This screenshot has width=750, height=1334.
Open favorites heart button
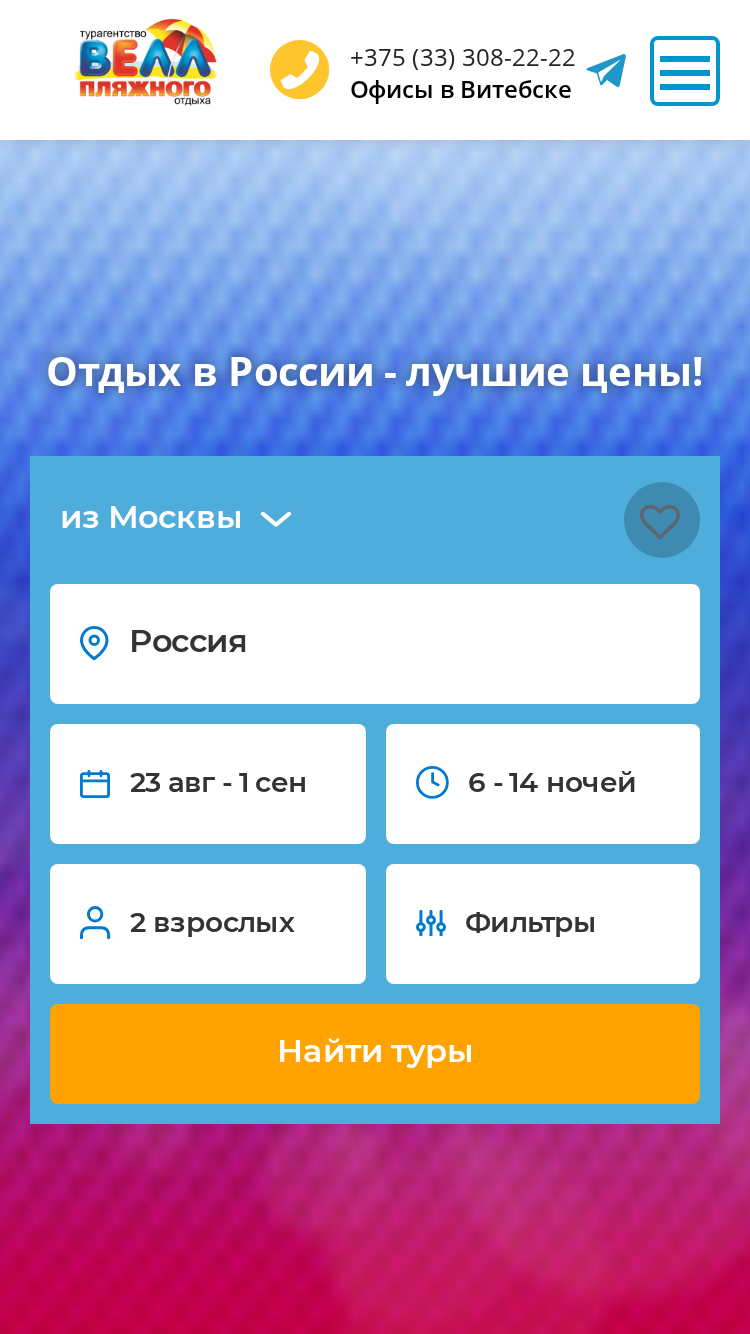point(661,520)
